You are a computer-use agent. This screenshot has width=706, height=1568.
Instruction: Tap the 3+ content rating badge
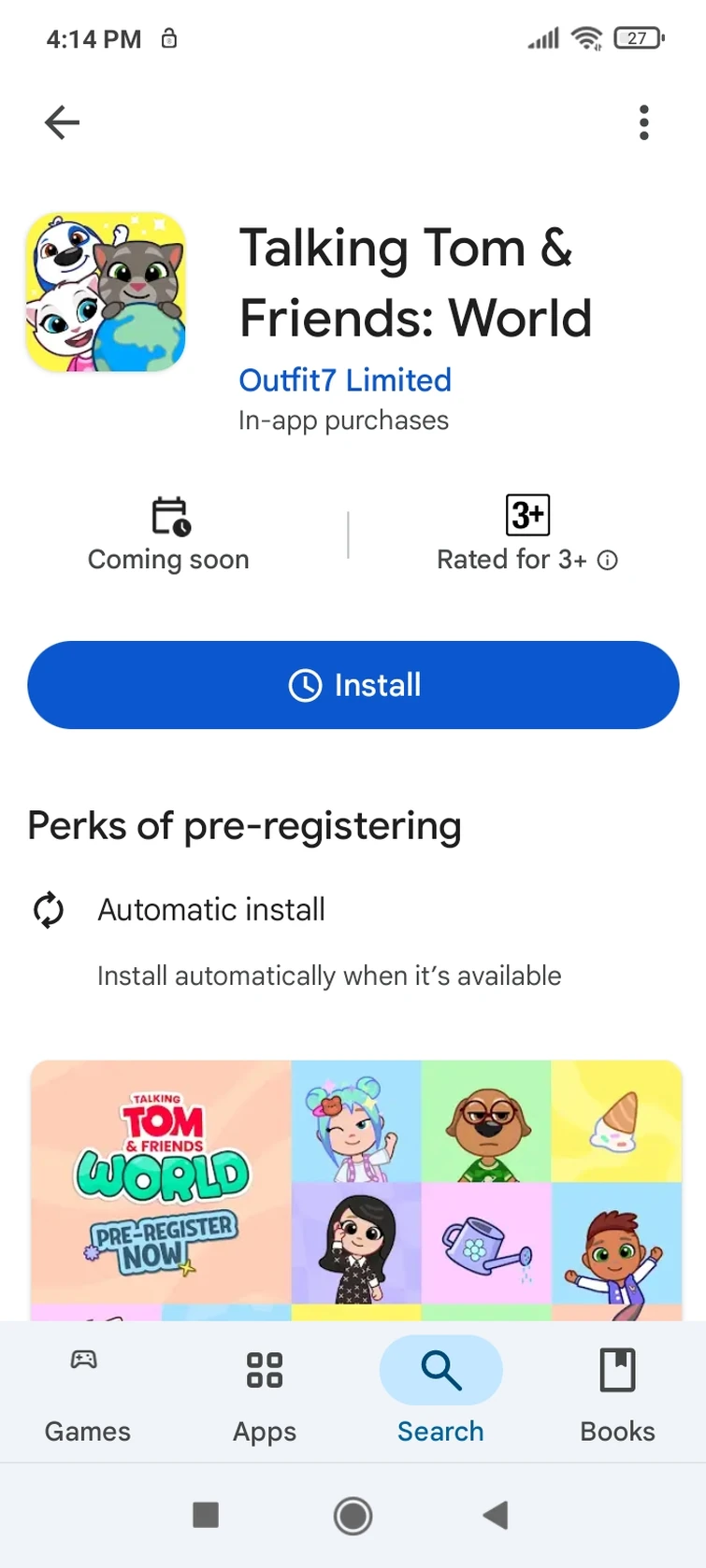[x=527, y=514]
